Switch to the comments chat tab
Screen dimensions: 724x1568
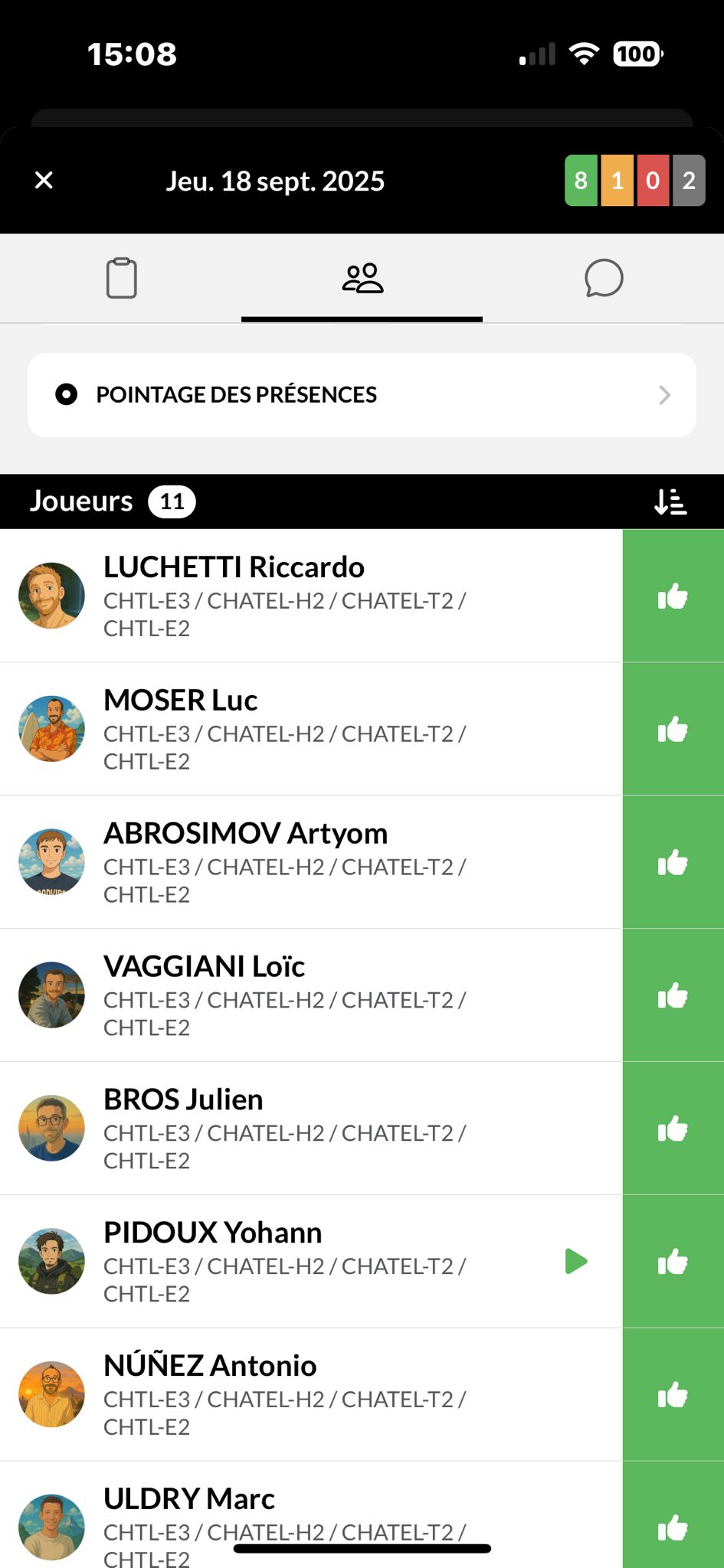tap(604, 278)
